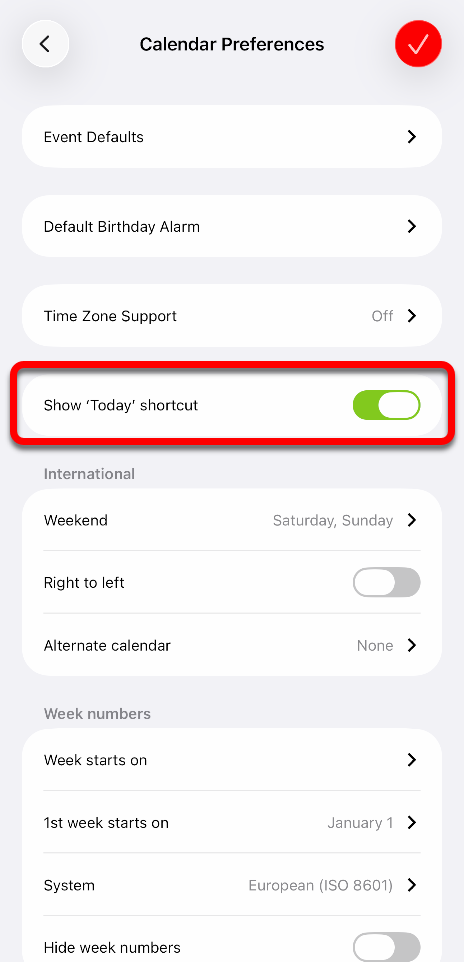Turn on Hide week numbers
Screen dimensions: 464x962
tap(387, 947)
